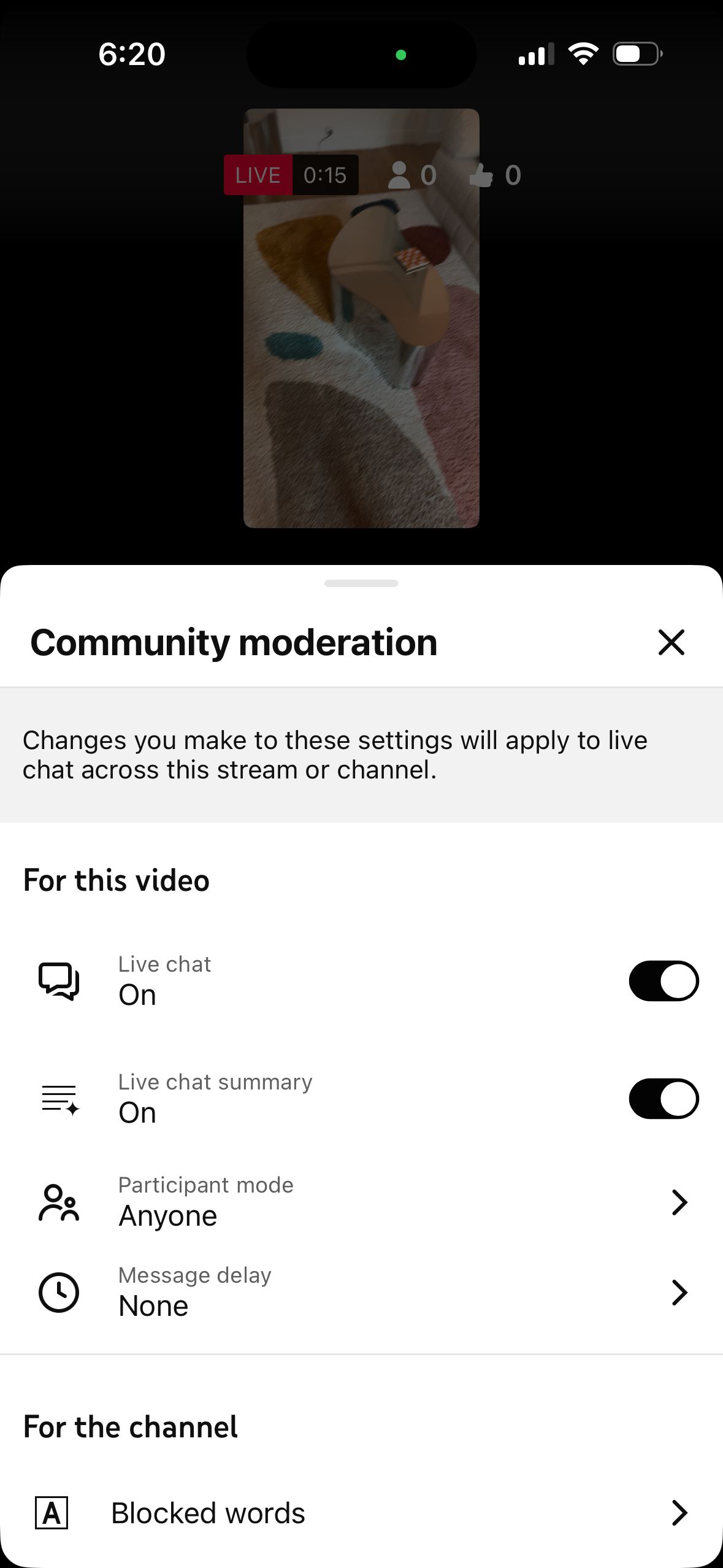Viewport: 723px width, 1568px height.
Task: Click the Message delay clock icon
Action: tap(59, 1293)
